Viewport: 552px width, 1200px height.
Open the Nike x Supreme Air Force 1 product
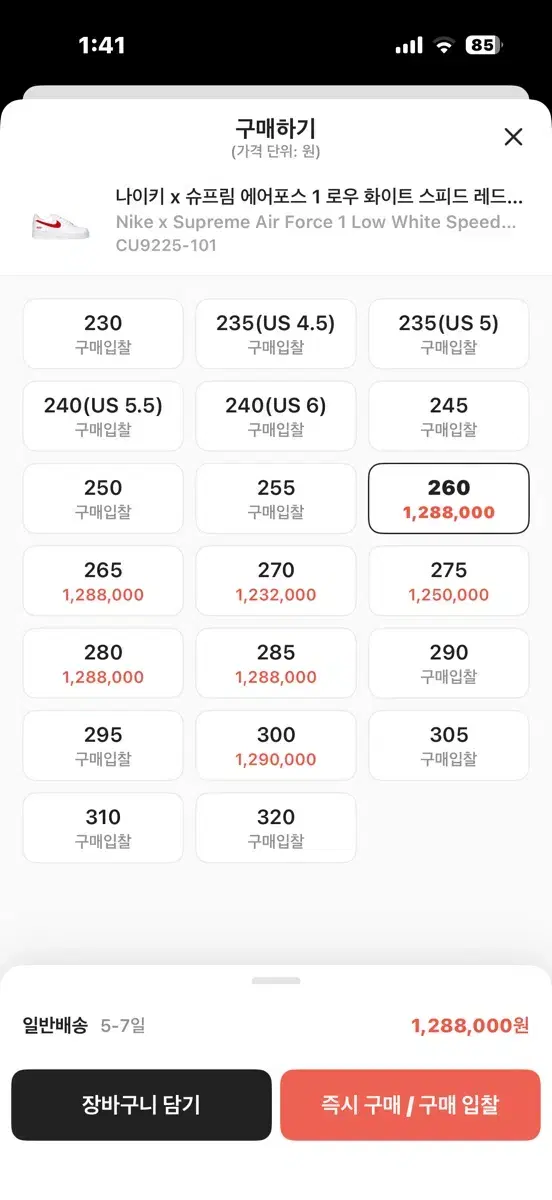[x=276, y=220]
